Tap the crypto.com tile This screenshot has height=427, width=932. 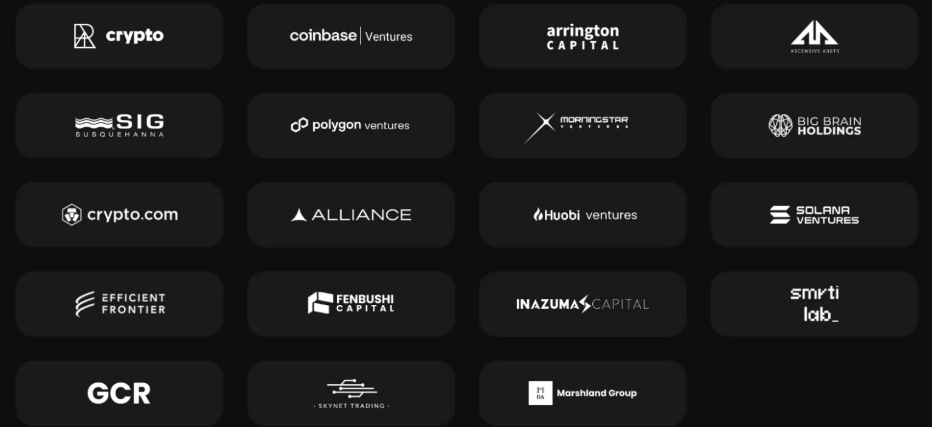[119, 214]
